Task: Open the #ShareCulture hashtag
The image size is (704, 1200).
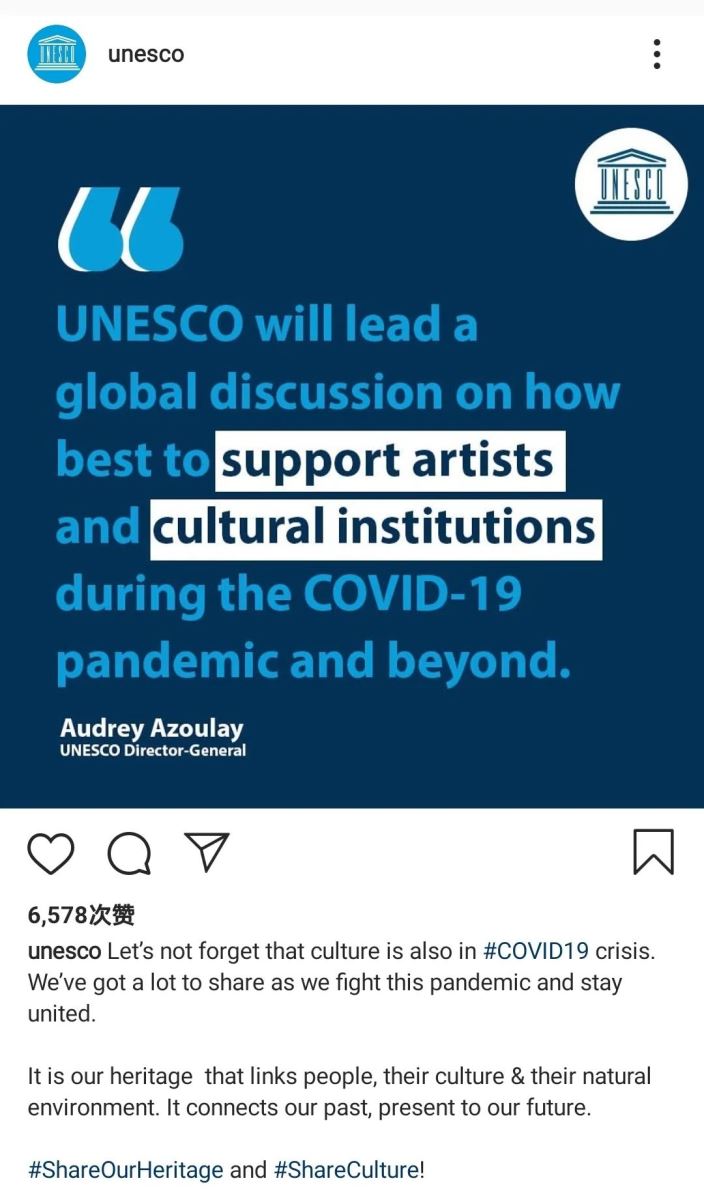Action: pos(345,1169)
